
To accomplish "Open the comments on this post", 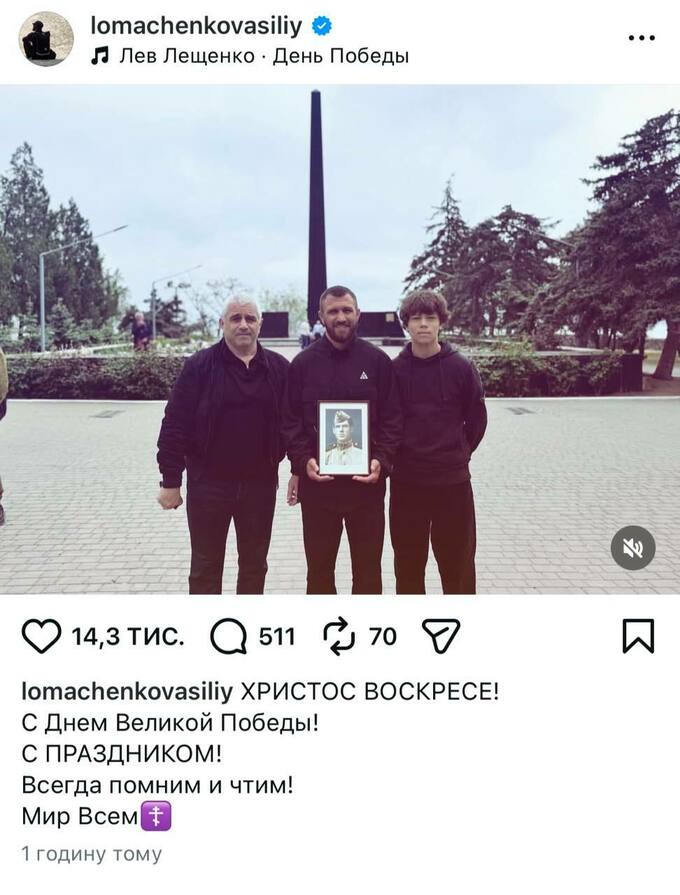I will pos(228,636).
